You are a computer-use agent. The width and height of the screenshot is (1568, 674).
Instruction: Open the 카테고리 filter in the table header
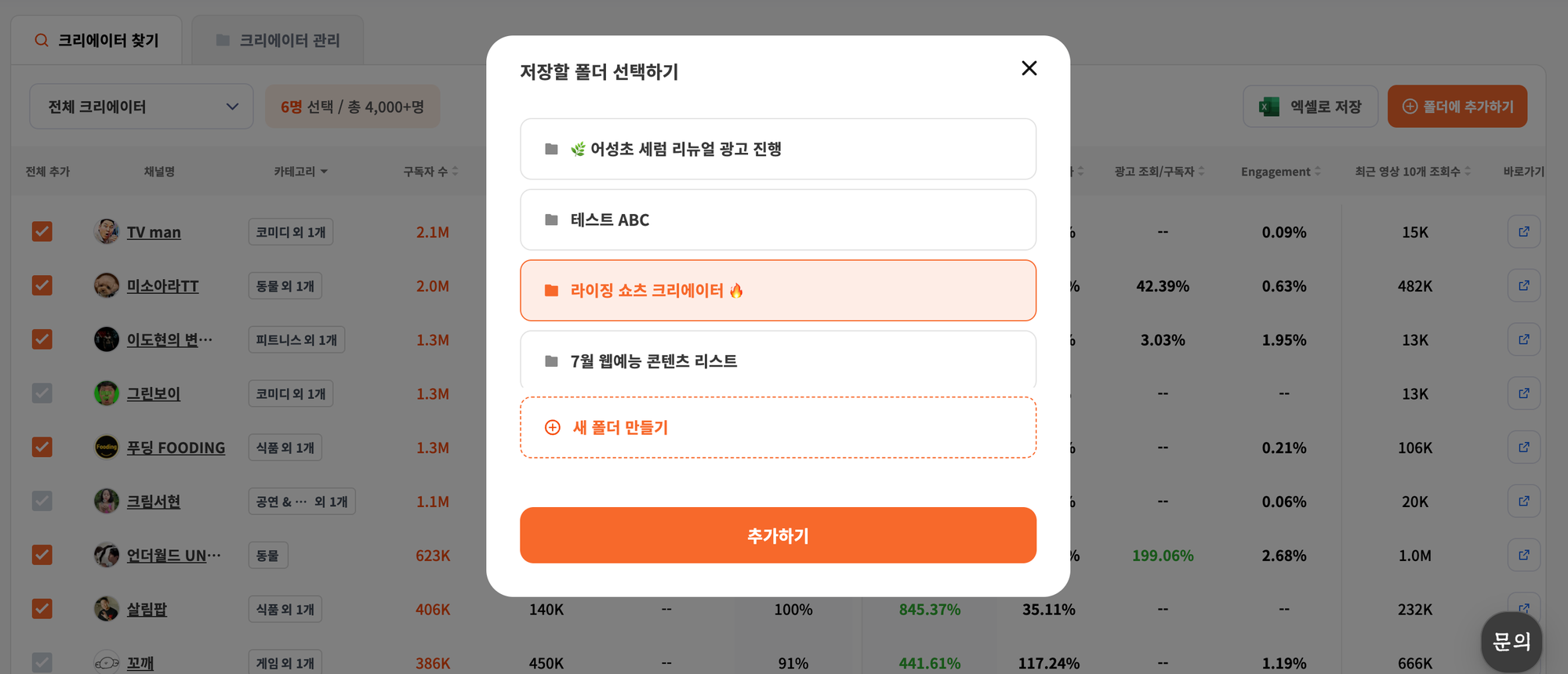tap(300, 172)
